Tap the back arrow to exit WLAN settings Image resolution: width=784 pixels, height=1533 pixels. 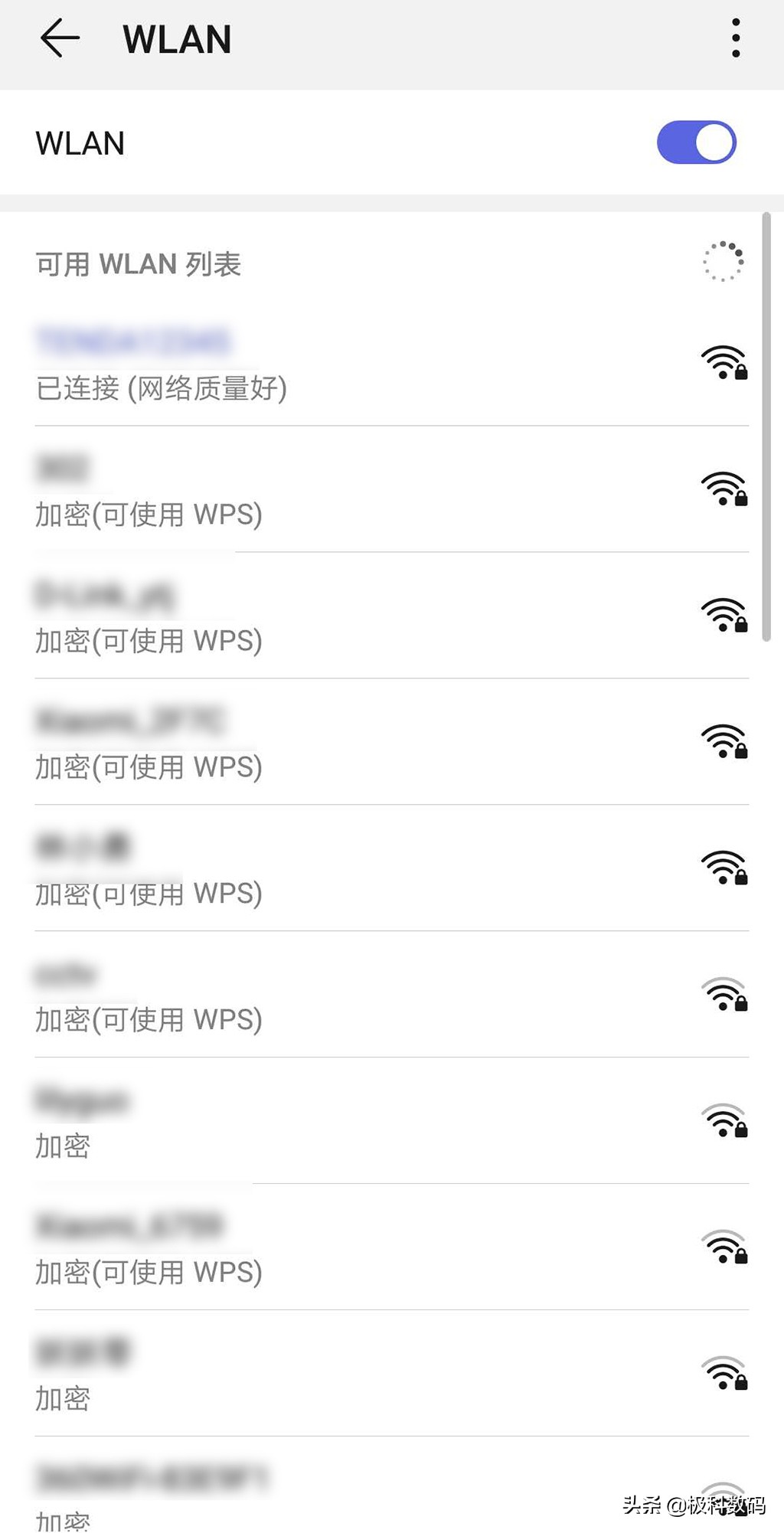[60, 38]
